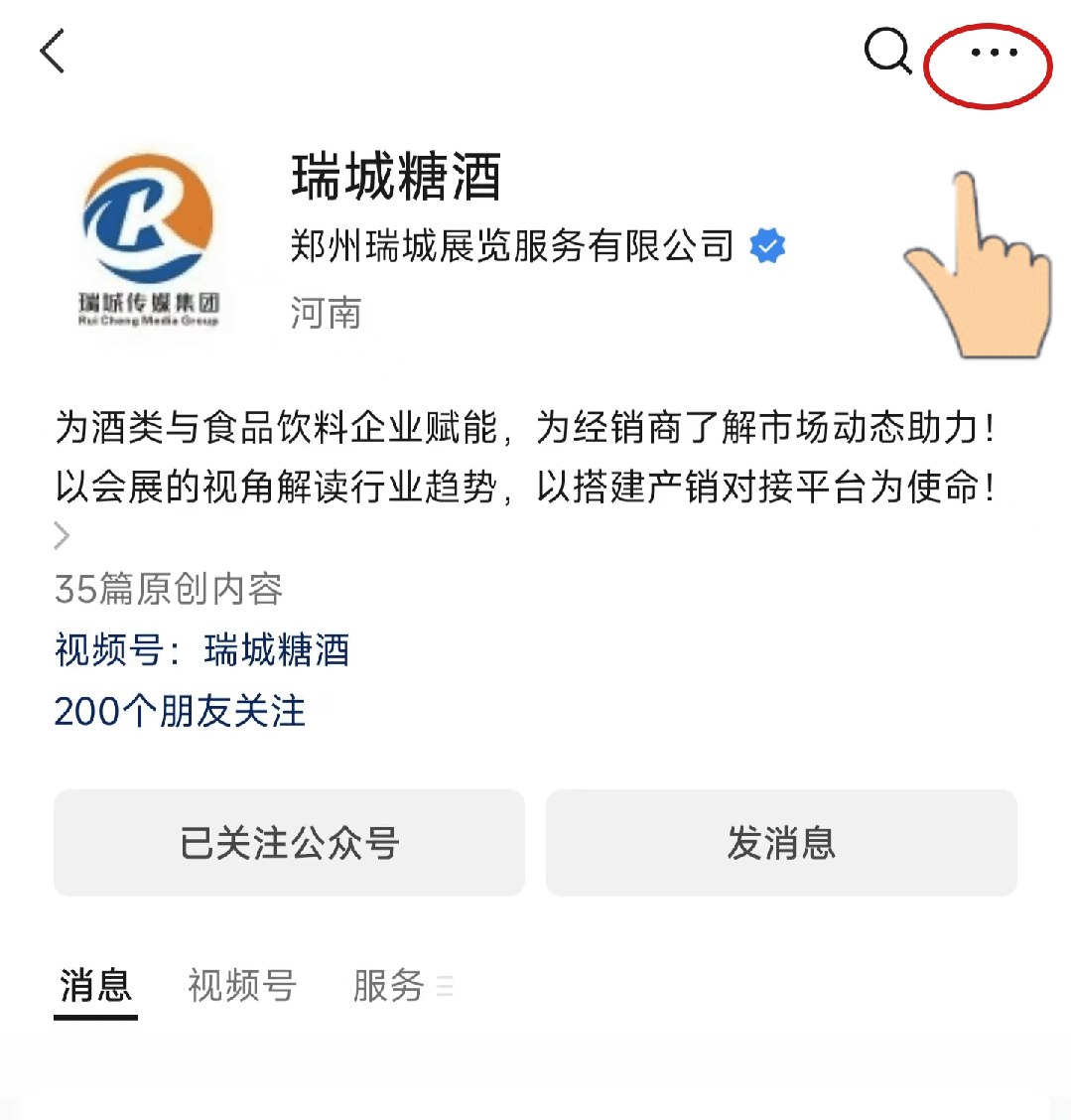Tap 发消息 to send a message
This screenshot has width=1071, height=1120.
781,843
